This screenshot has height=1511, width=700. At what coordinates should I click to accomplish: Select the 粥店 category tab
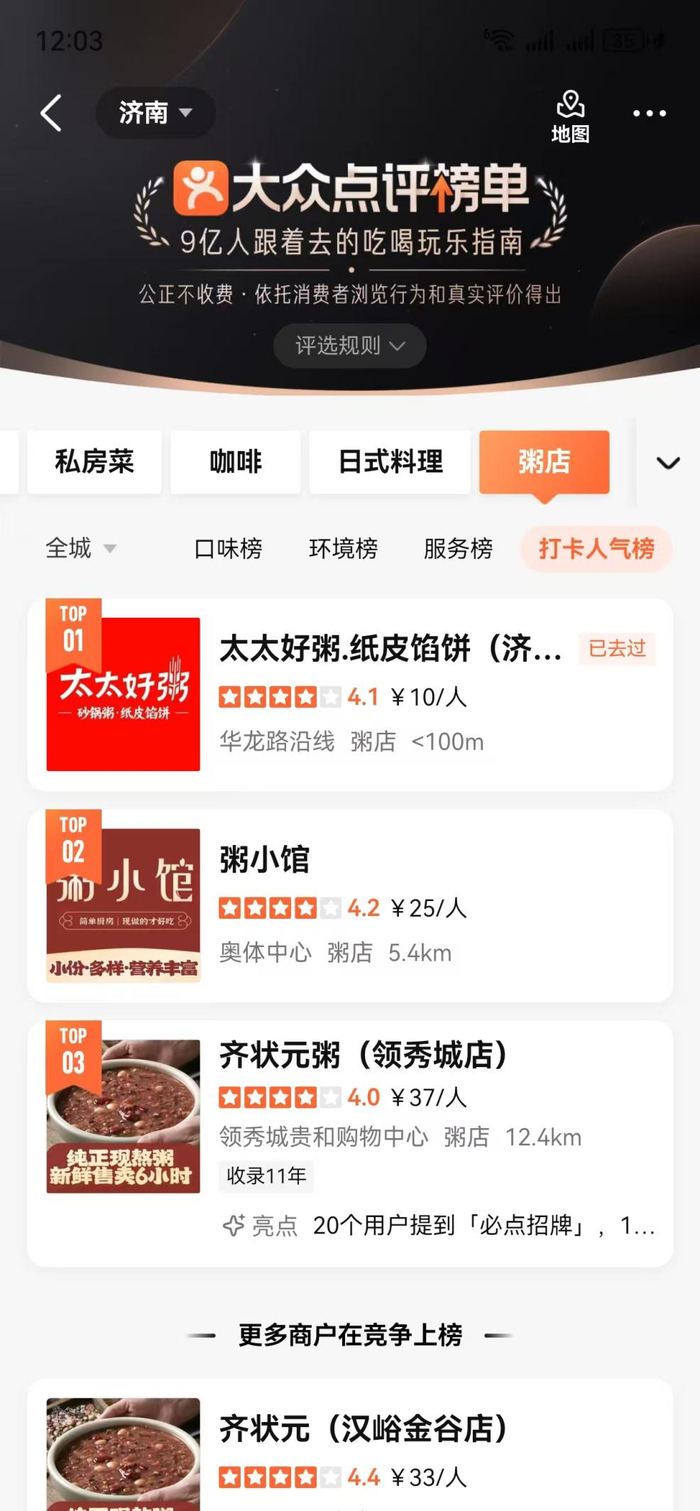coord(544,462)
